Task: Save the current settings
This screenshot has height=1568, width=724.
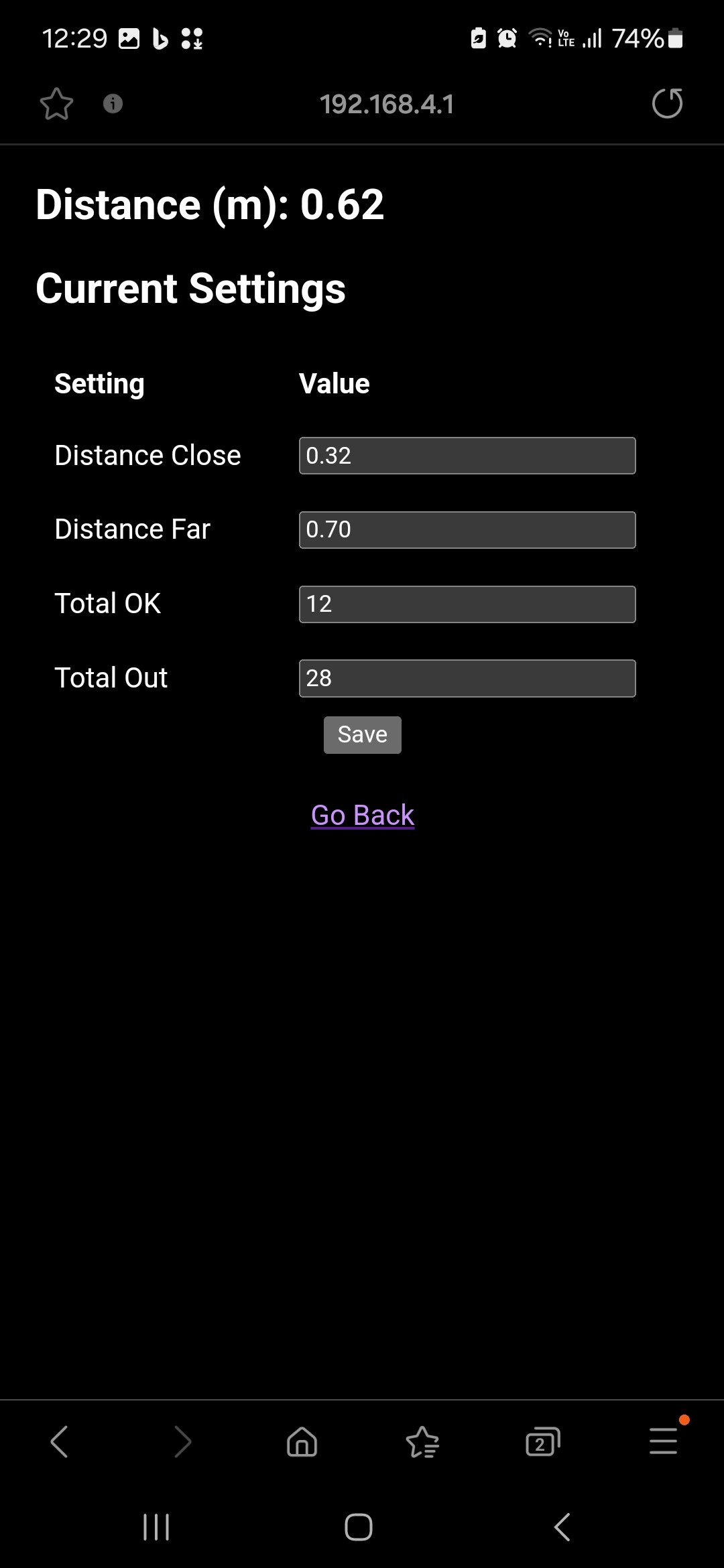Action: coord(362,735)
